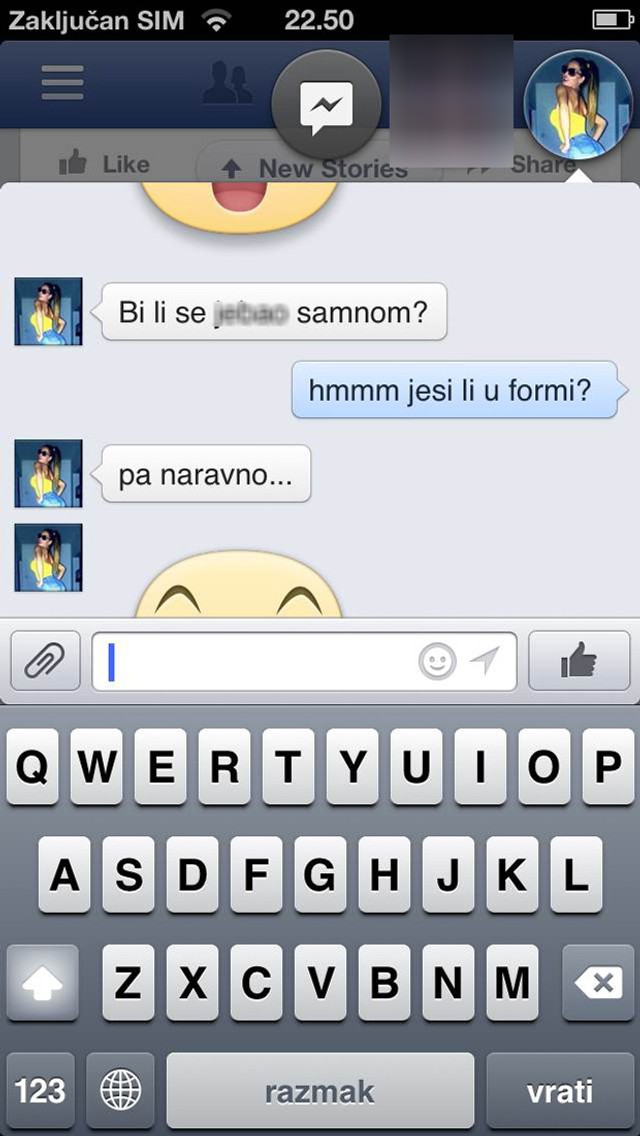Viewport: 640px width, 1136px height.
Task: Enable the shift key on keyboard
Action: coord(42,984)
